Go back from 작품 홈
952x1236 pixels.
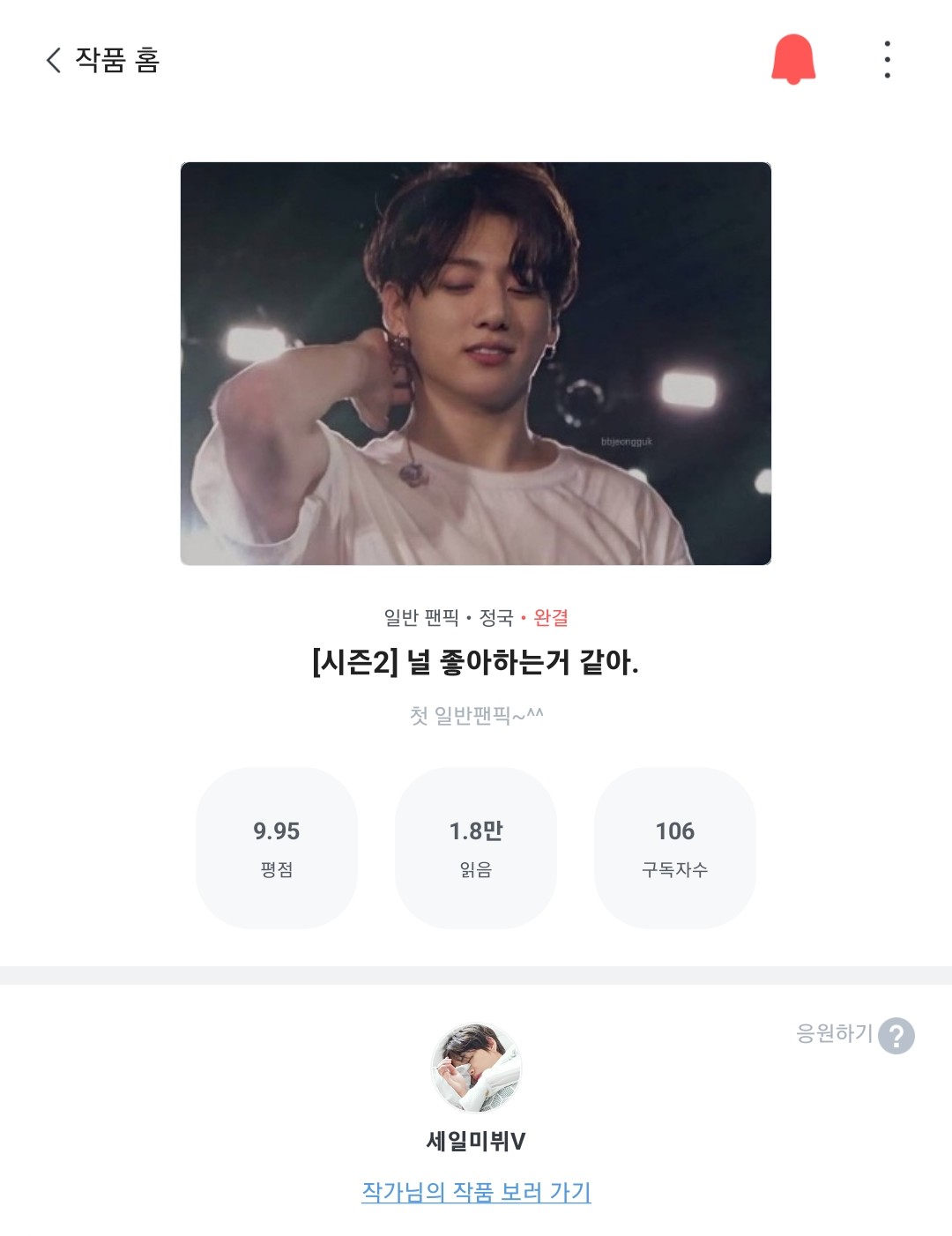click(55, 60)
